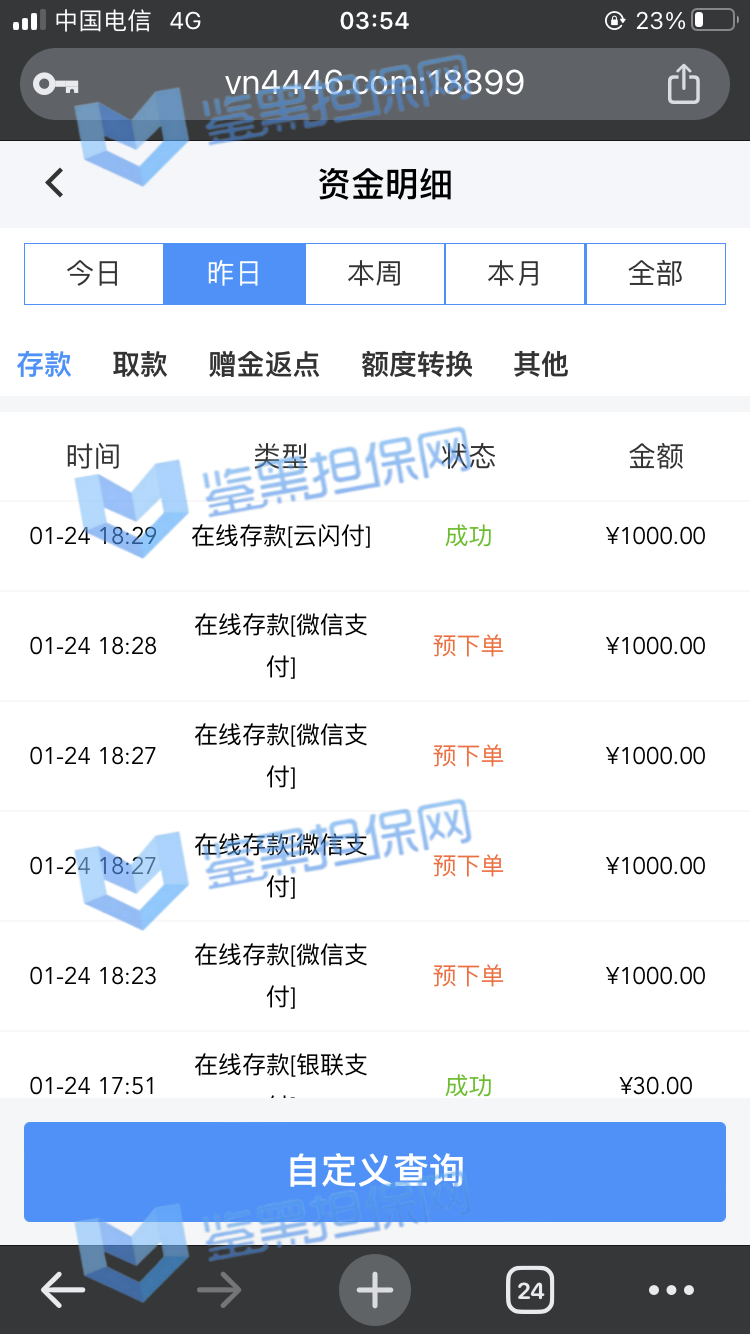Viewport: 750px width, 1334px height.
Task: Go back from 资金明细 page
Action: click(55, 183)
